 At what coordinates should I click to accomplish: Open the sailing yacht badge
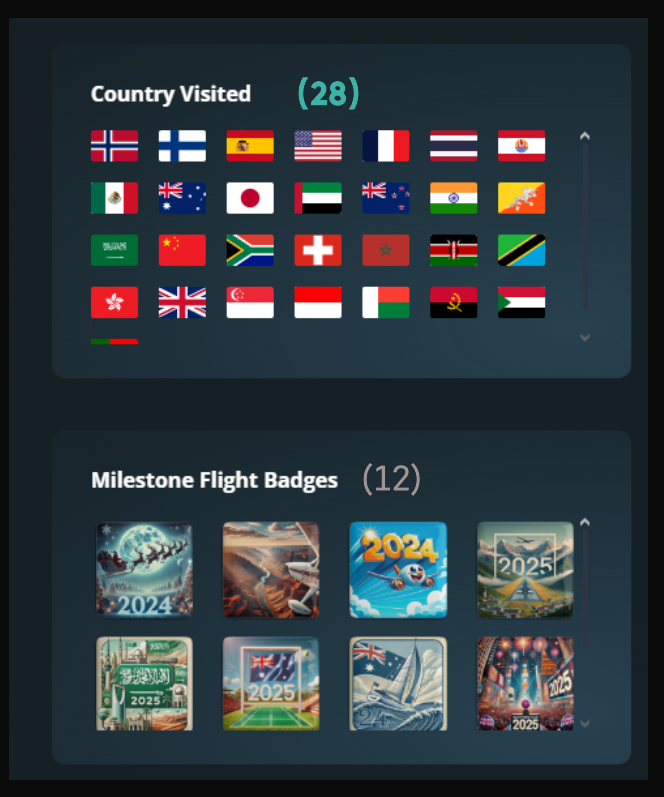[398, 684]
